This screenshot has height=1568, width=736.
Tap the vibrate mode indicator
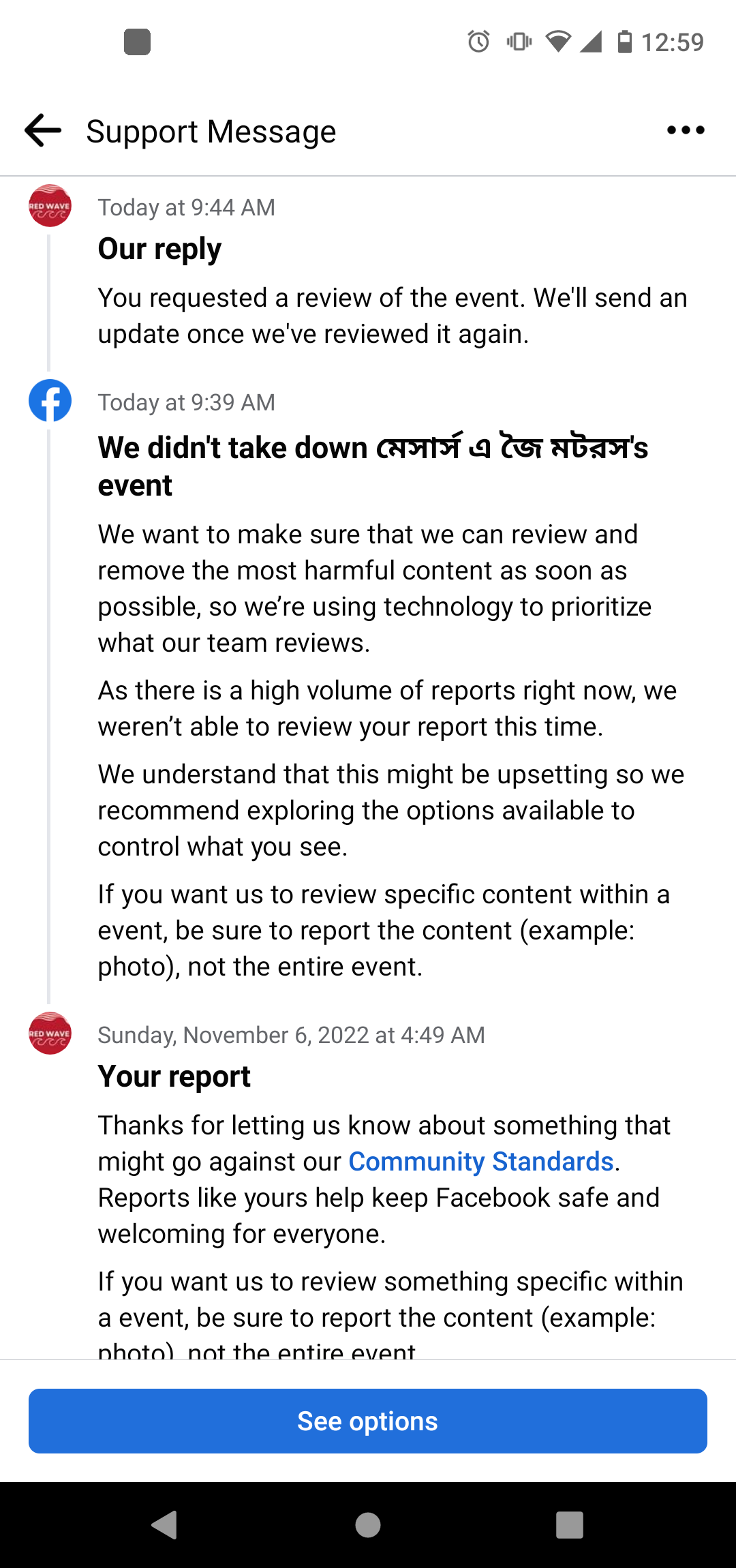click(520, 42)
